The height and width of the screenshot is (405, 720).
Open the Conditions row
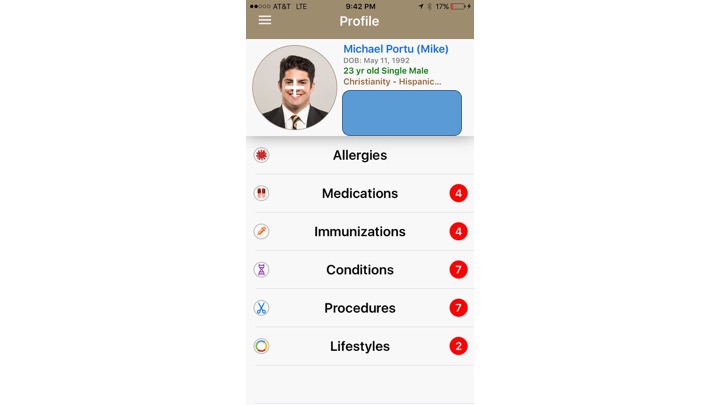point(360,270)
